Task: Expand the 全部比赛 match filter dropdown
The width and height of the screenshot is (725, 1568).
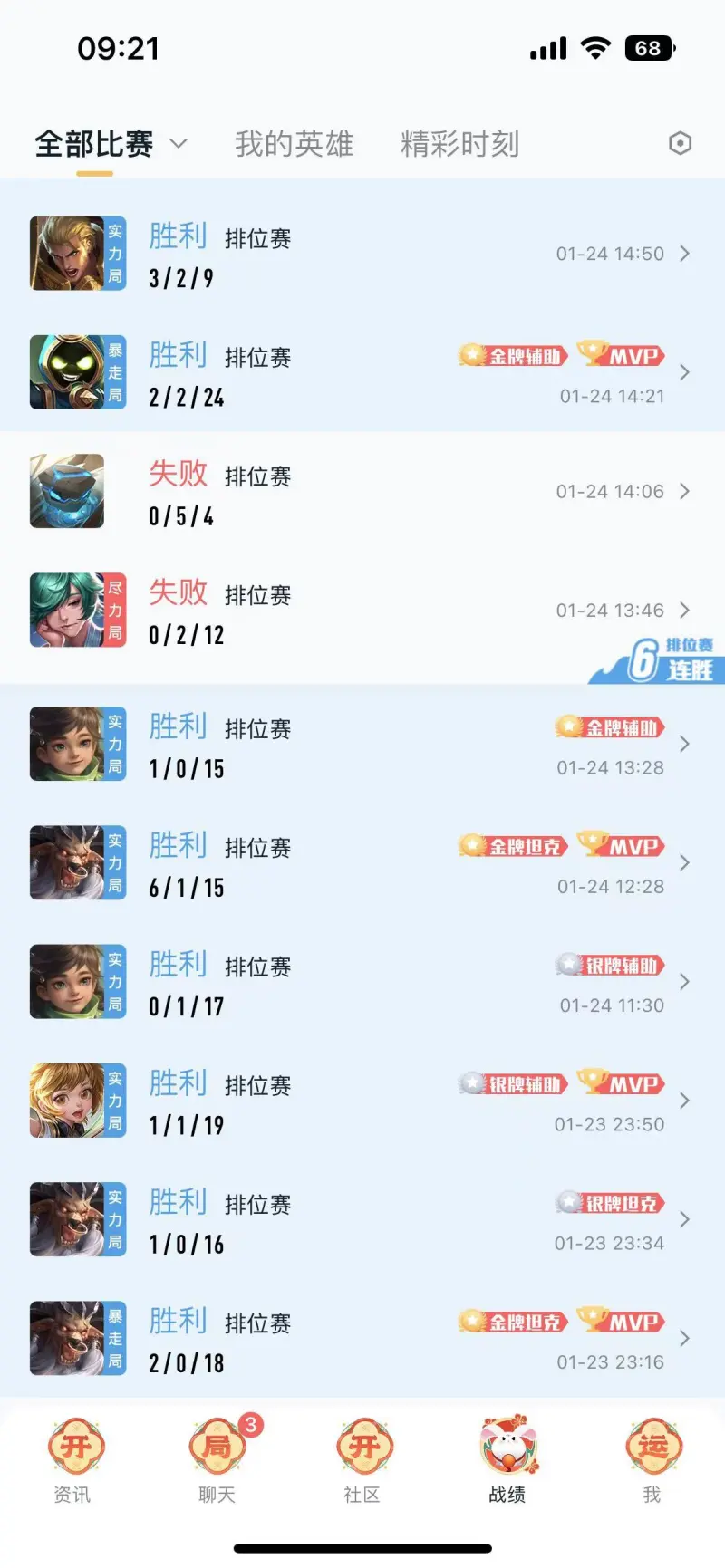Action: 111,144
